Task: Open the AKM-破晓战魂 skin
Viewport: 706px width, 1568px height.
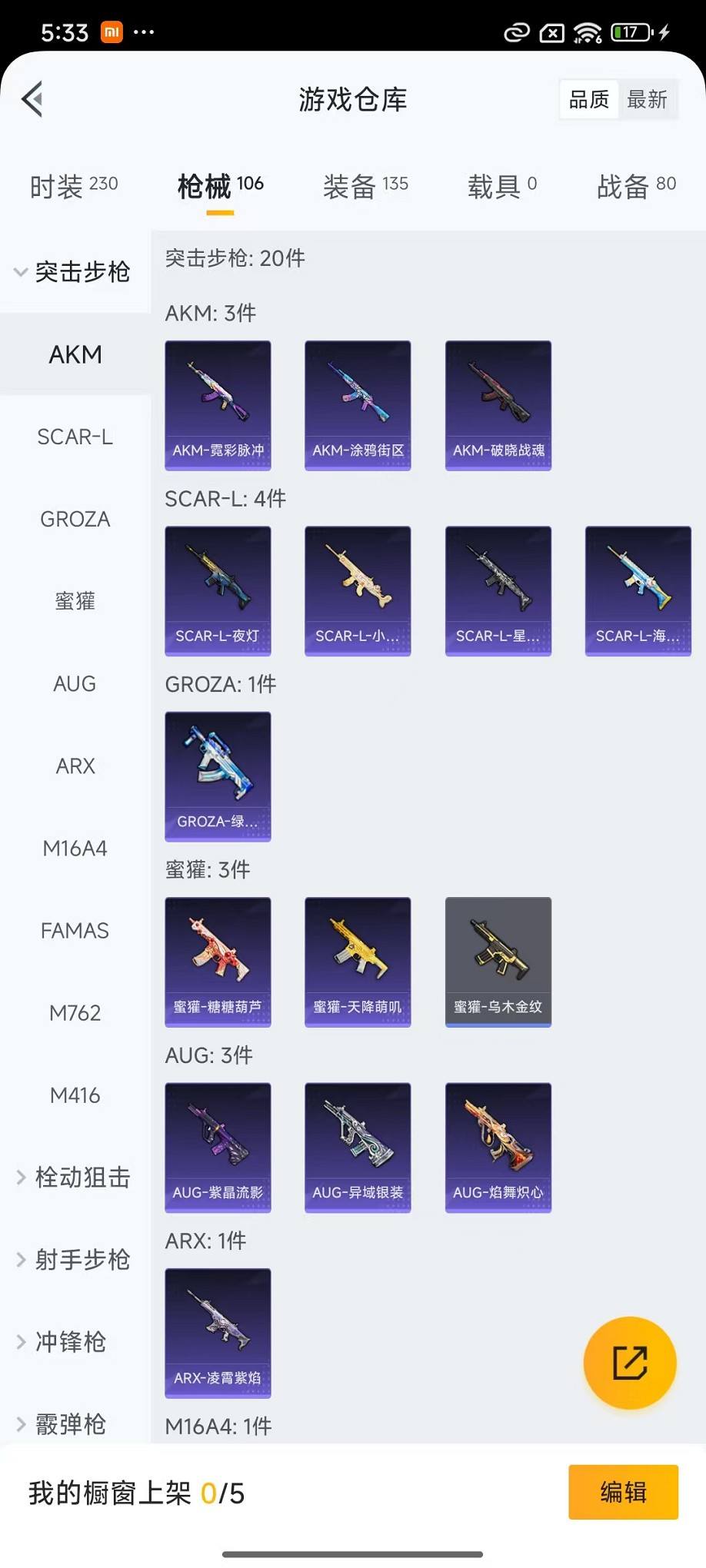Action: (498, 405)
